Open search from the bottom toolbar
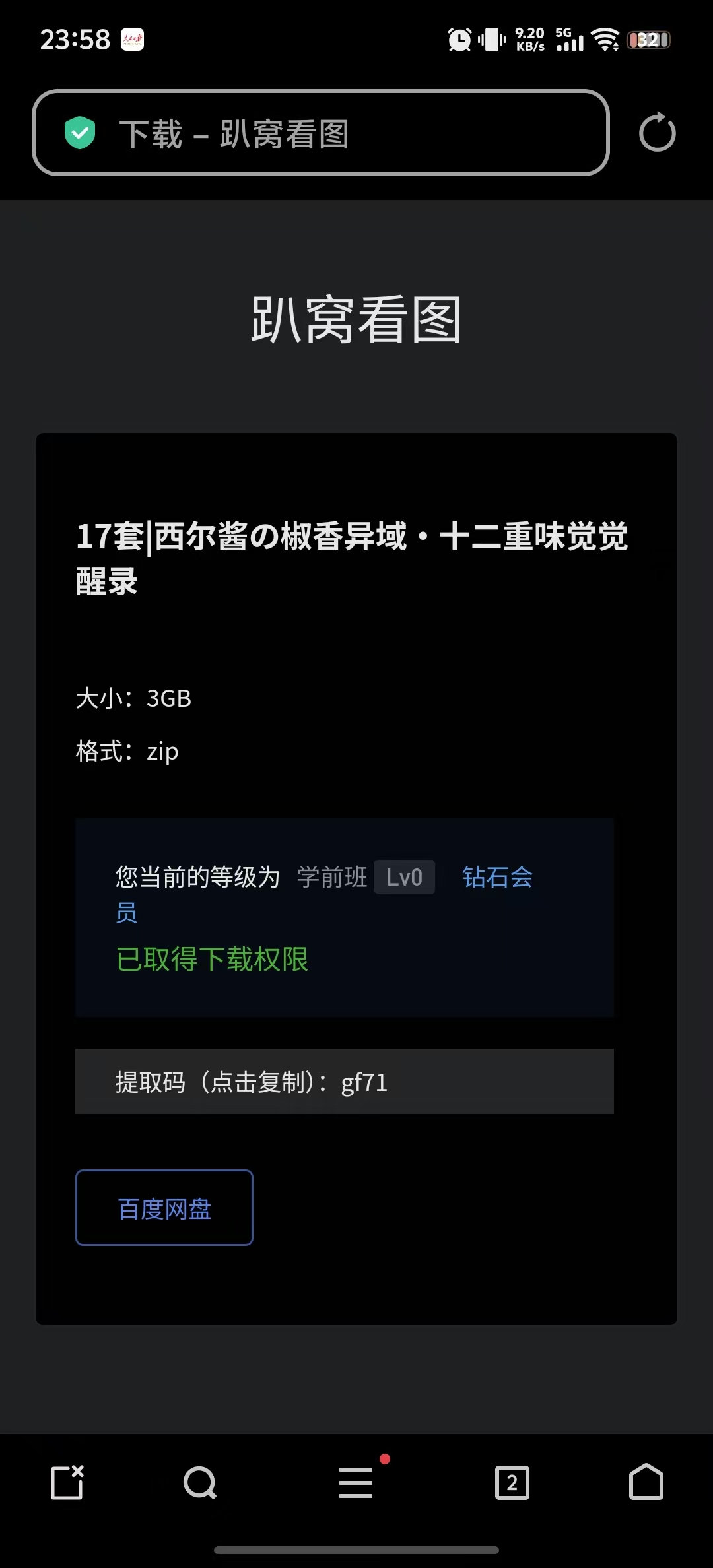This screenshot has width=713, height=1568. coord(200,1483)
